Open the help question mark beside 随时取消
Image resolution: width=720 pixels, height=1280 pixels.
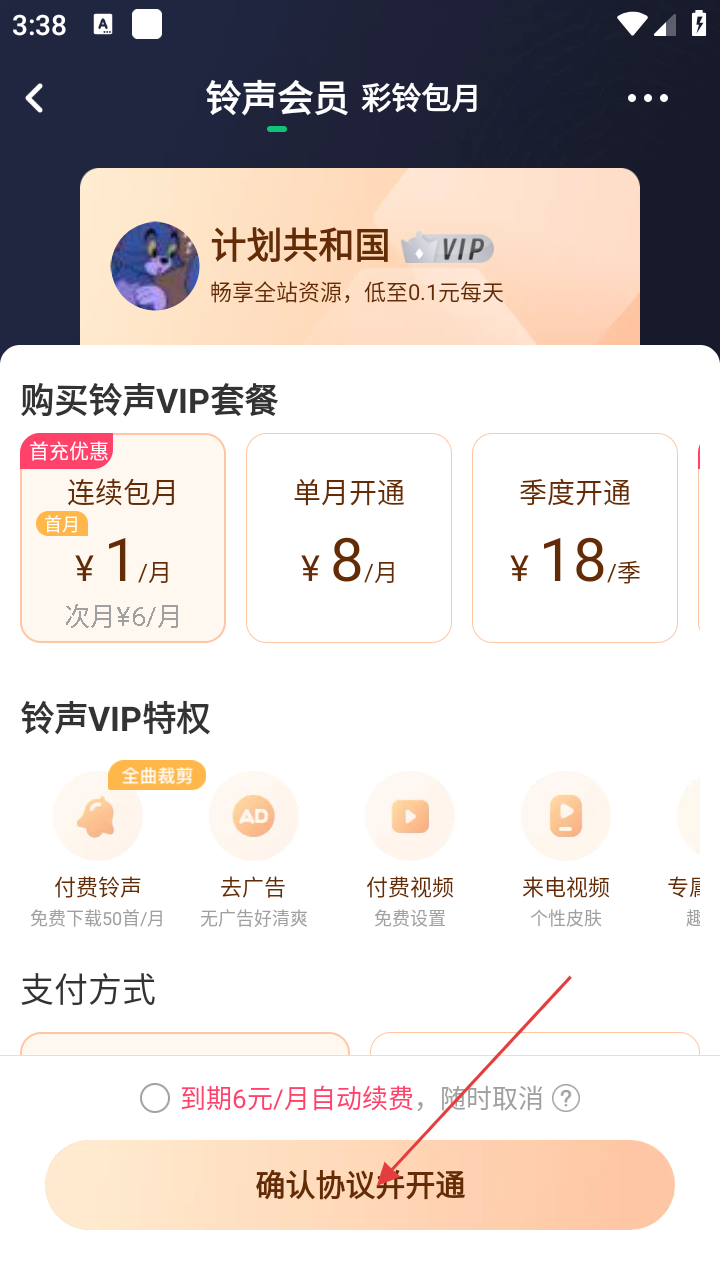[566, 1099]
